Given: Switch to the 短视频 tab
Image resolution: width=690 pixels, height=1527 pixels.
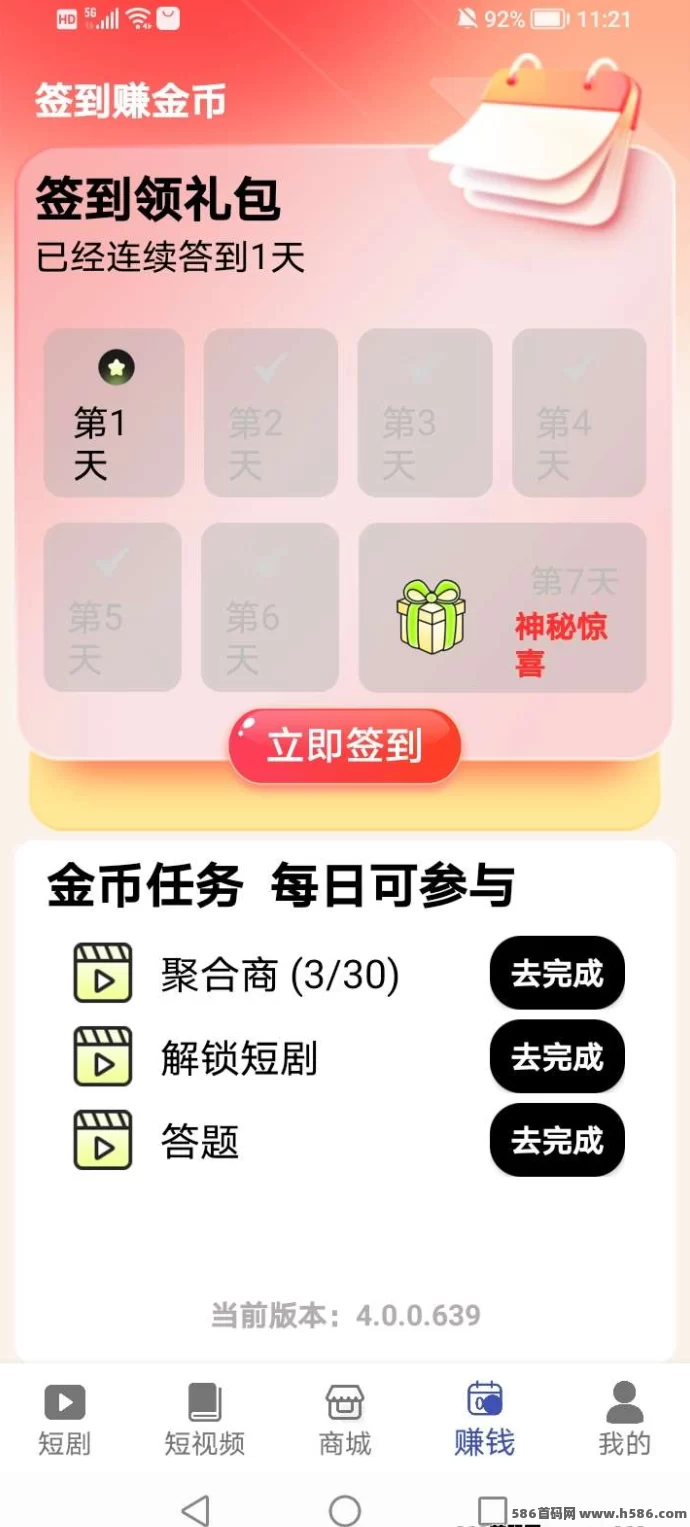Looking at the screenshot, I should click(204, 1420).
